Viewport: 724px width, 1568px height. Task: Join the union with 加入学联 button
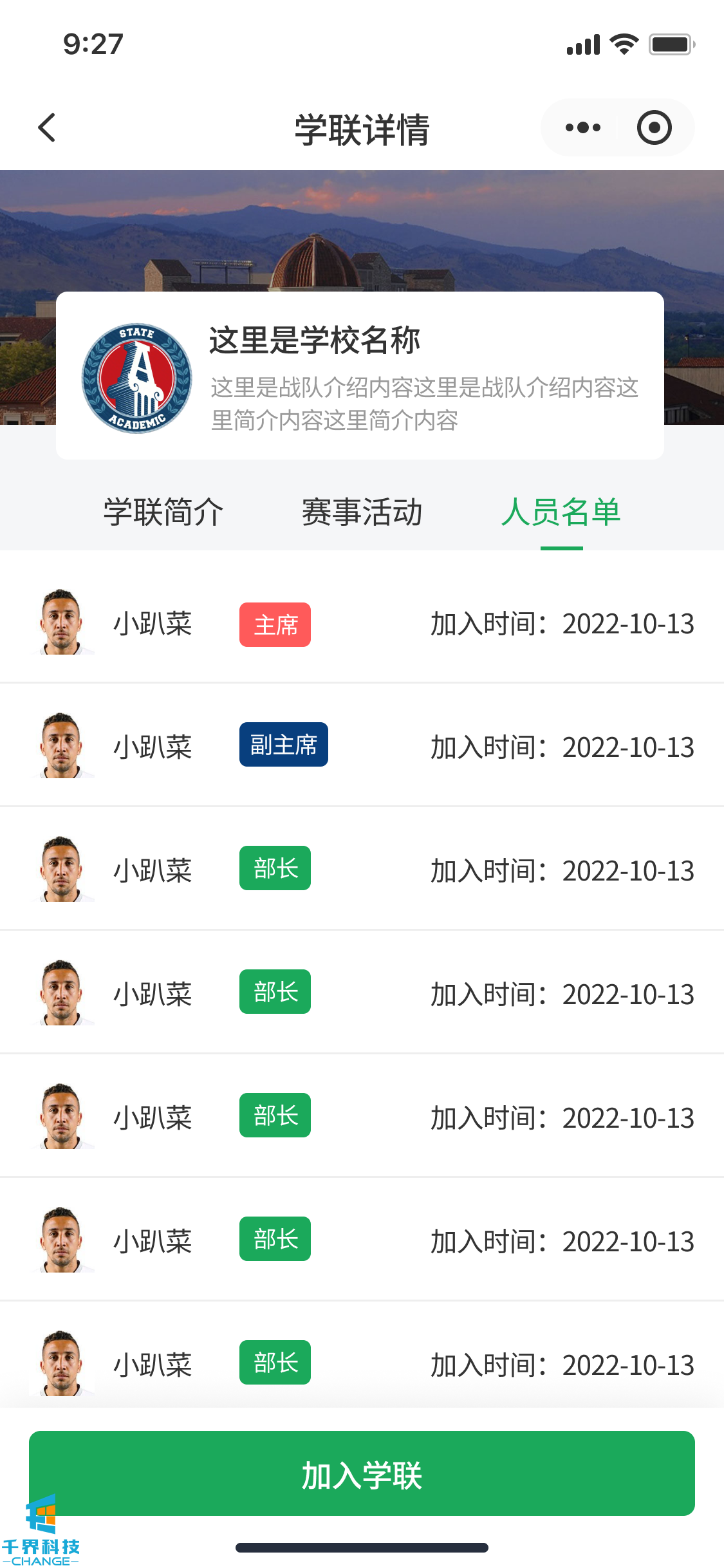point(362,1473)
